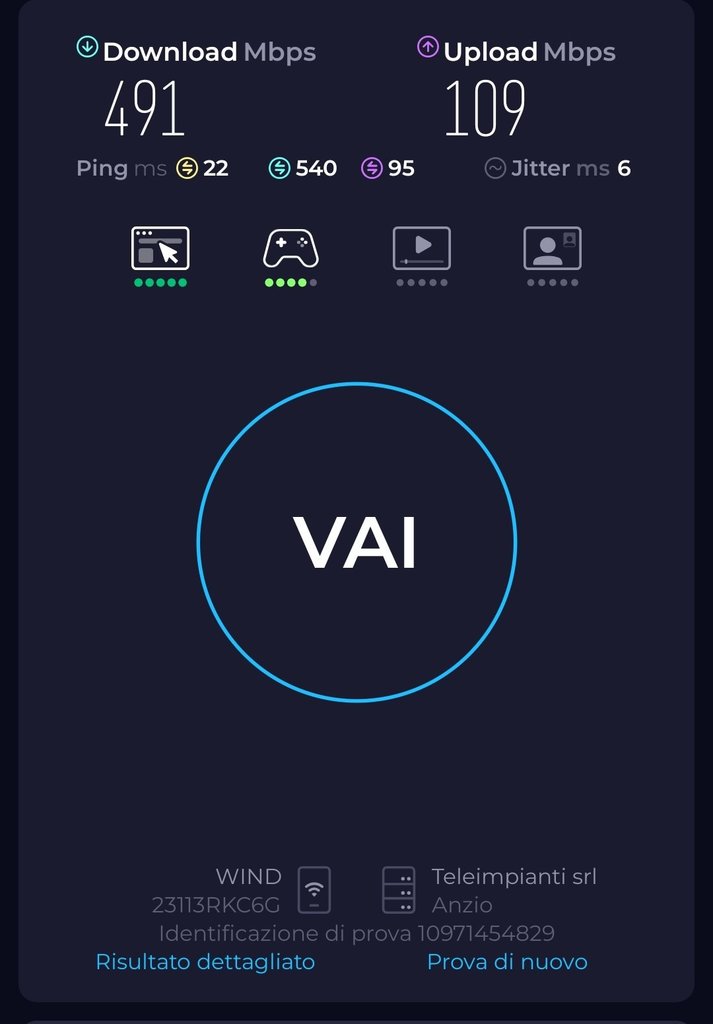Open the video streaming rating icon

(421, 248)
